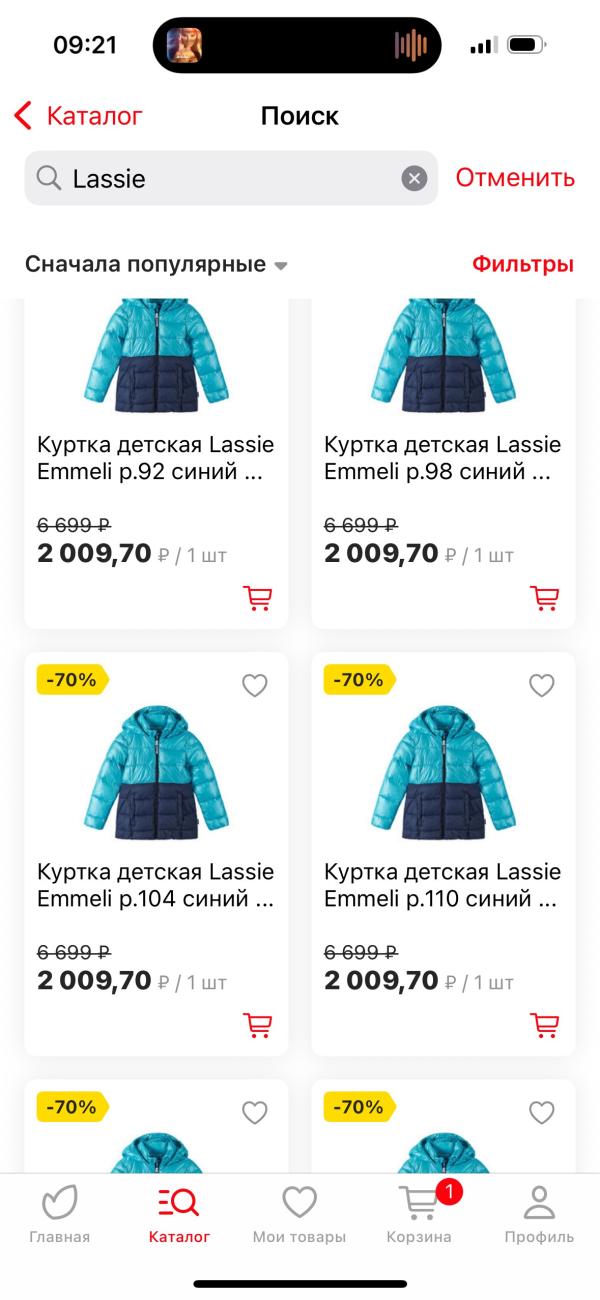
Task: Open the Lassie Emmeli р.98 jacket card
Action: (443, 457)
